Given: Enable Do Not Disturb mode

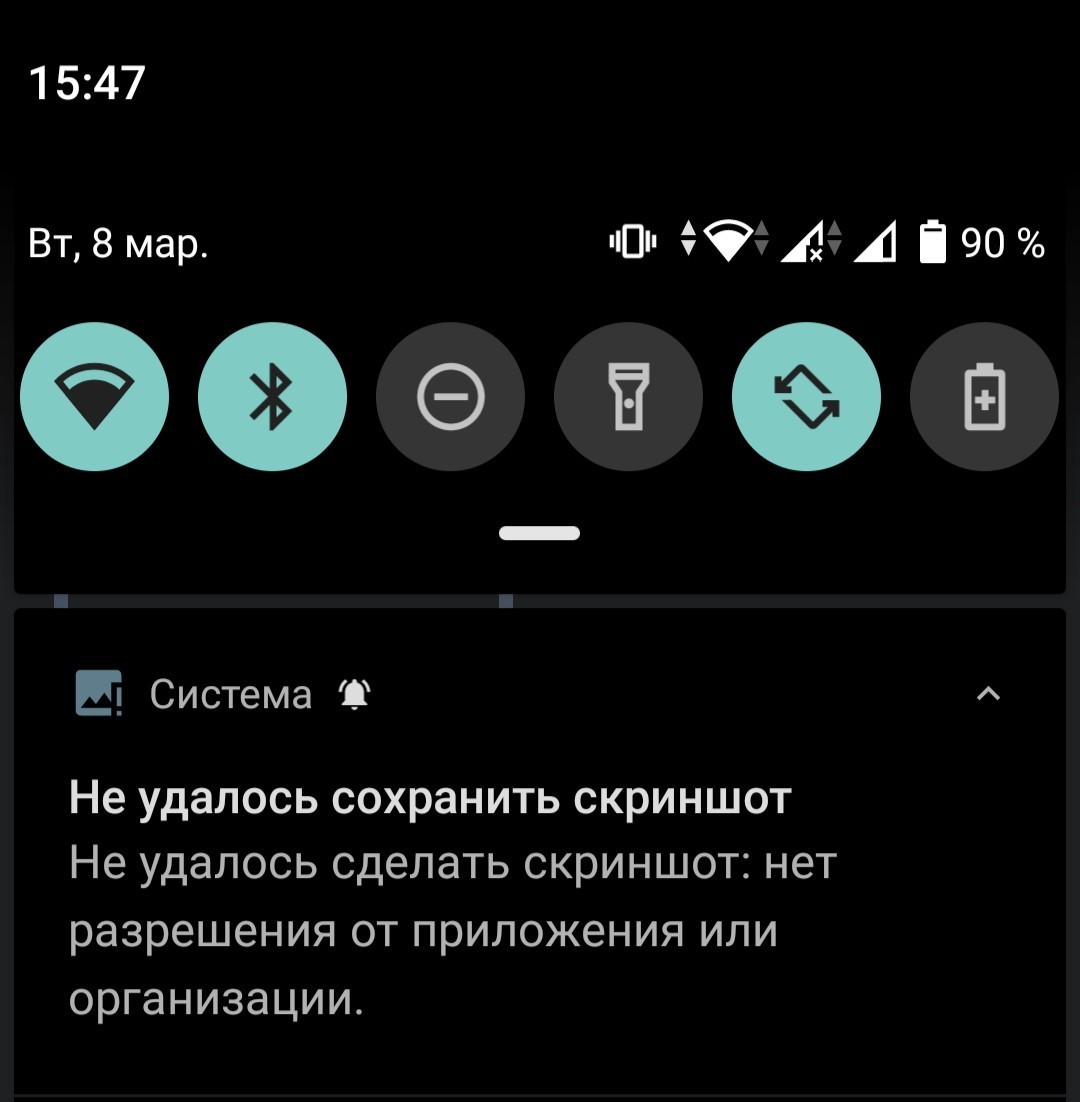Looking at the screenshot, I should 450,397.
